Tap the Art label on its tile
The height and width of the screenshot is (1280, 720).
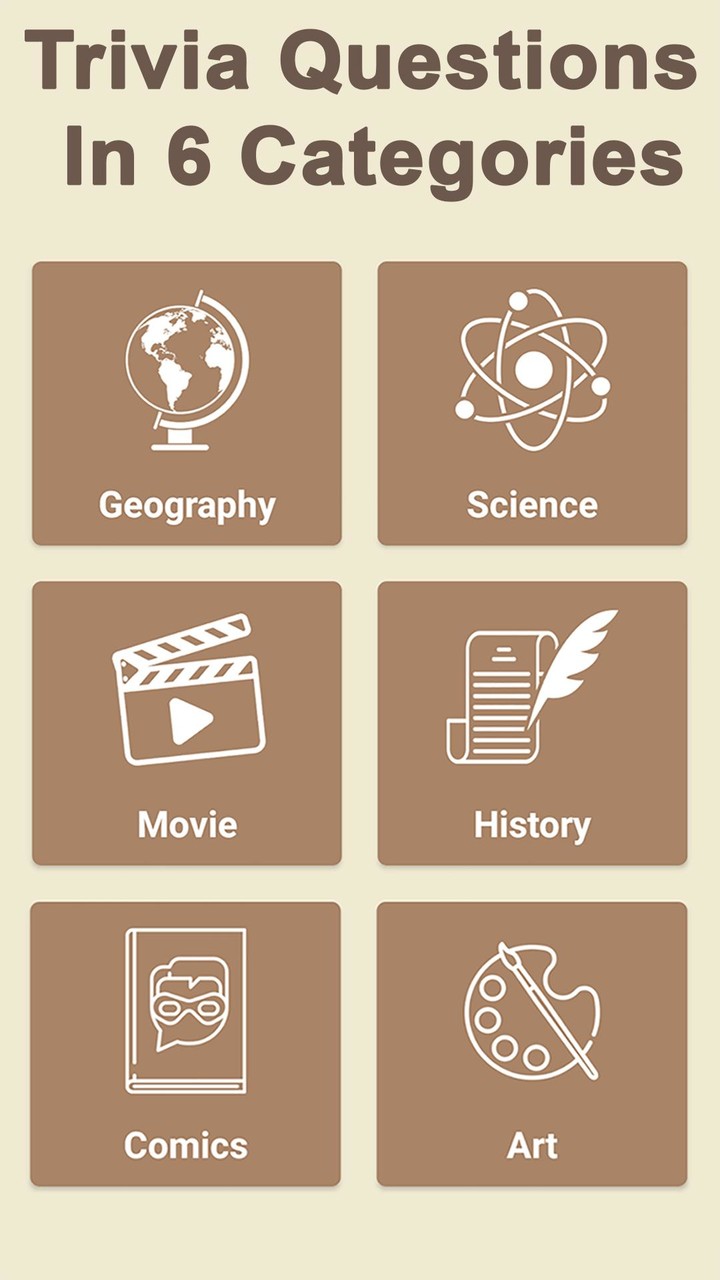(x=531, y=1145)
